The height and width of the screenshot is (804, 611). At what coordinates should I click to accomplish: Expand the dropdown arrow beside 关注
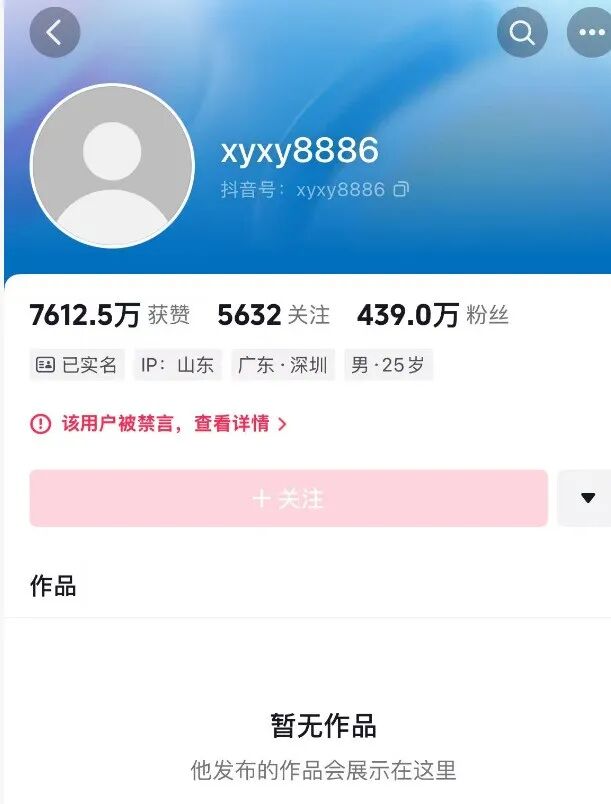[x=587, y=498]
